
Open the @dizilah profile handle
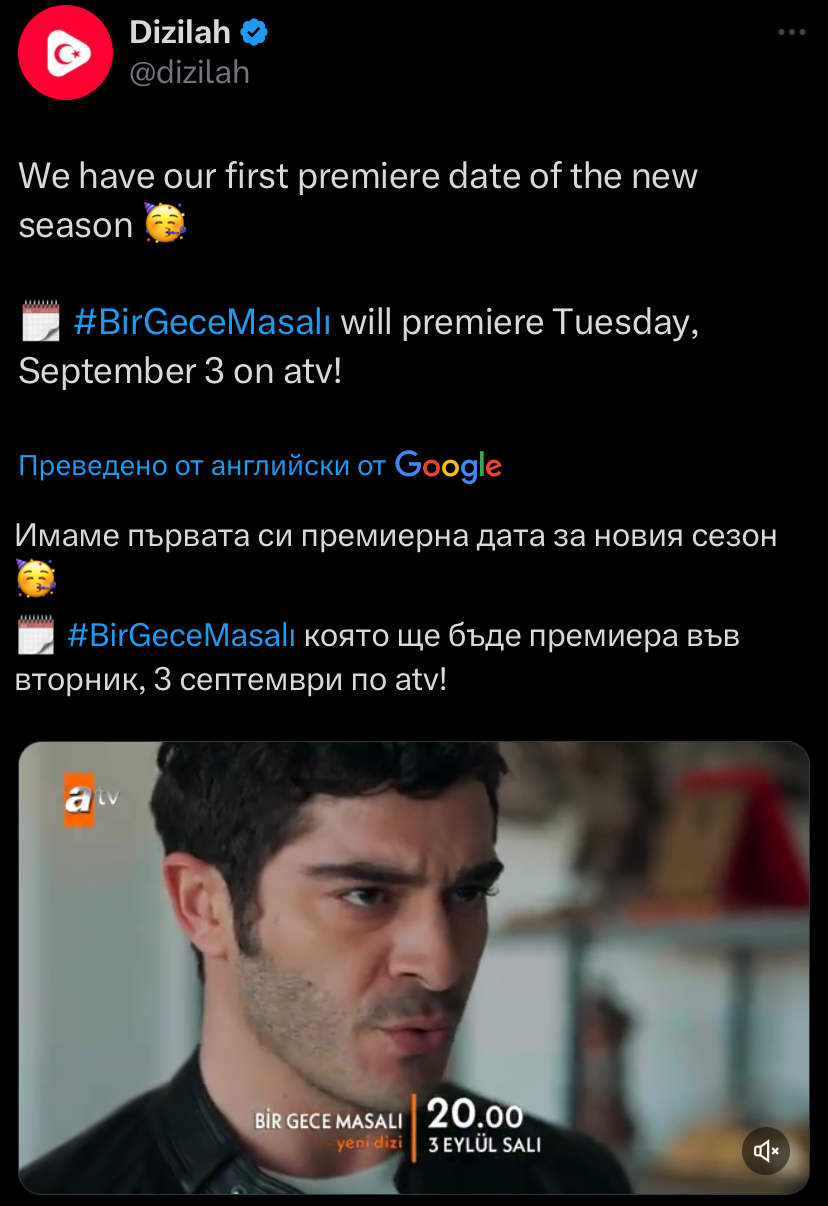click(x=189, y=72)
